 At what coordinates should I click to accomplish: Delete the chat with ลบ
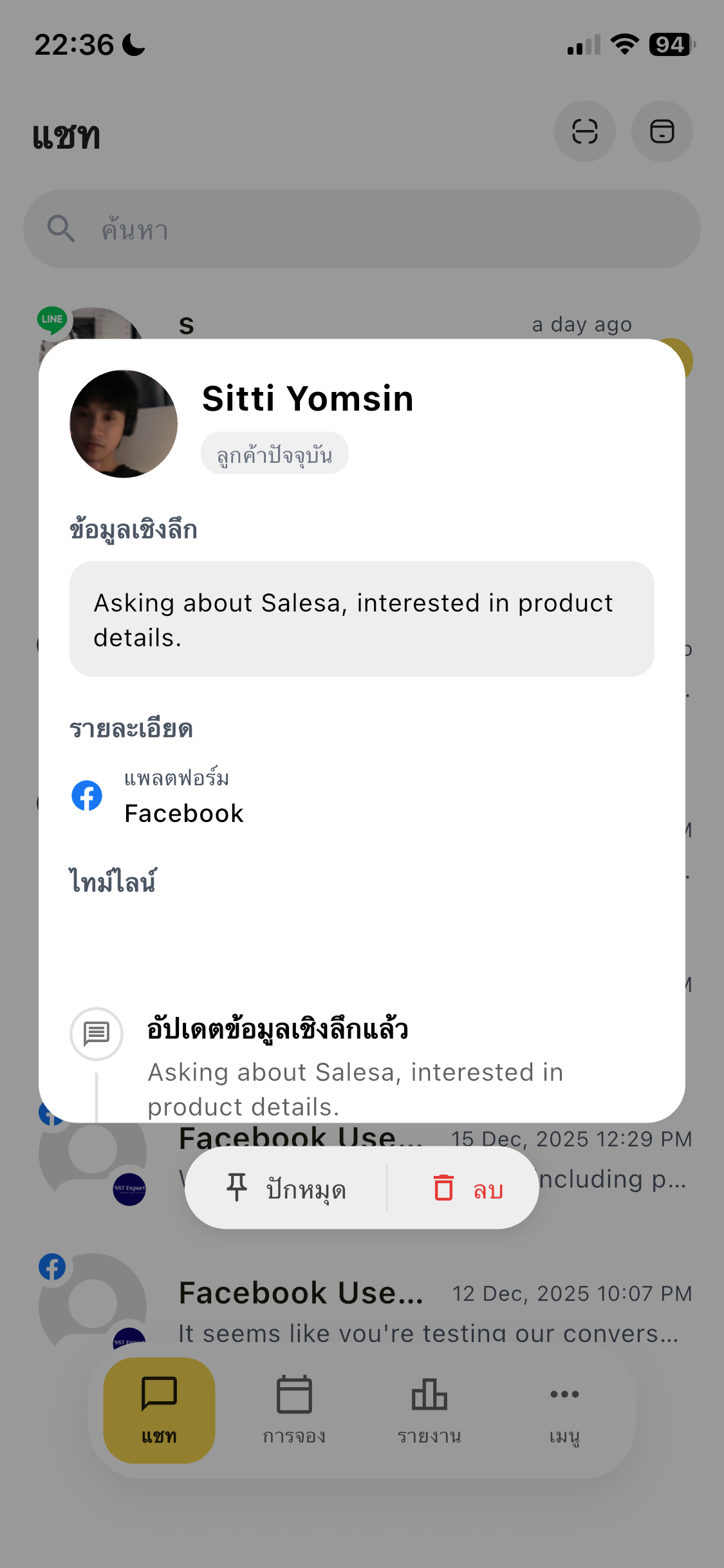468,1188
